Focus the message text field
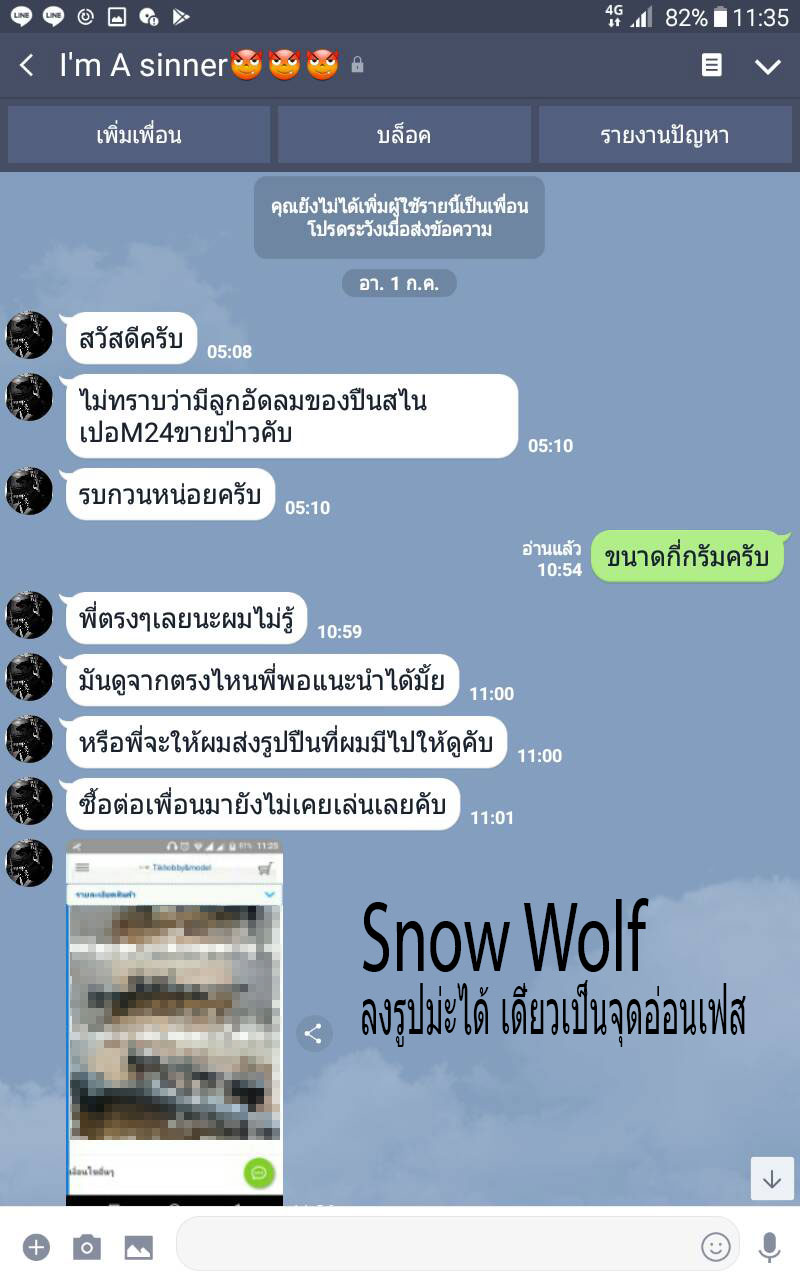800x1280 pixels. 435,1245
